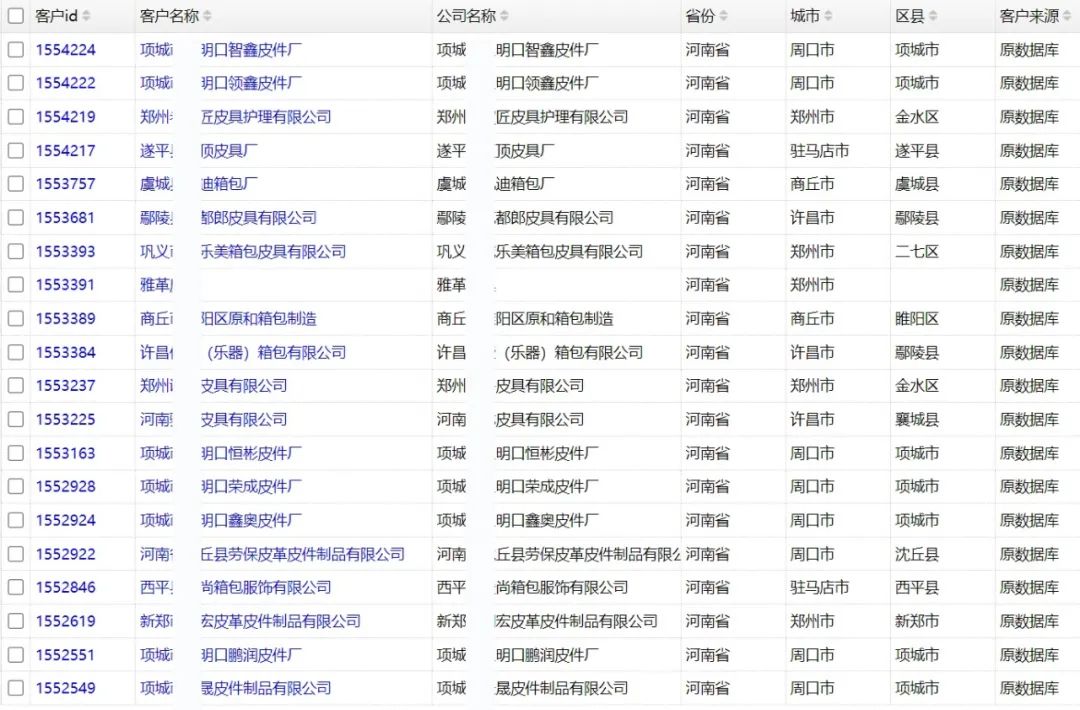
Task: Check the box for customer 1553391
Action: coord(15,285)
